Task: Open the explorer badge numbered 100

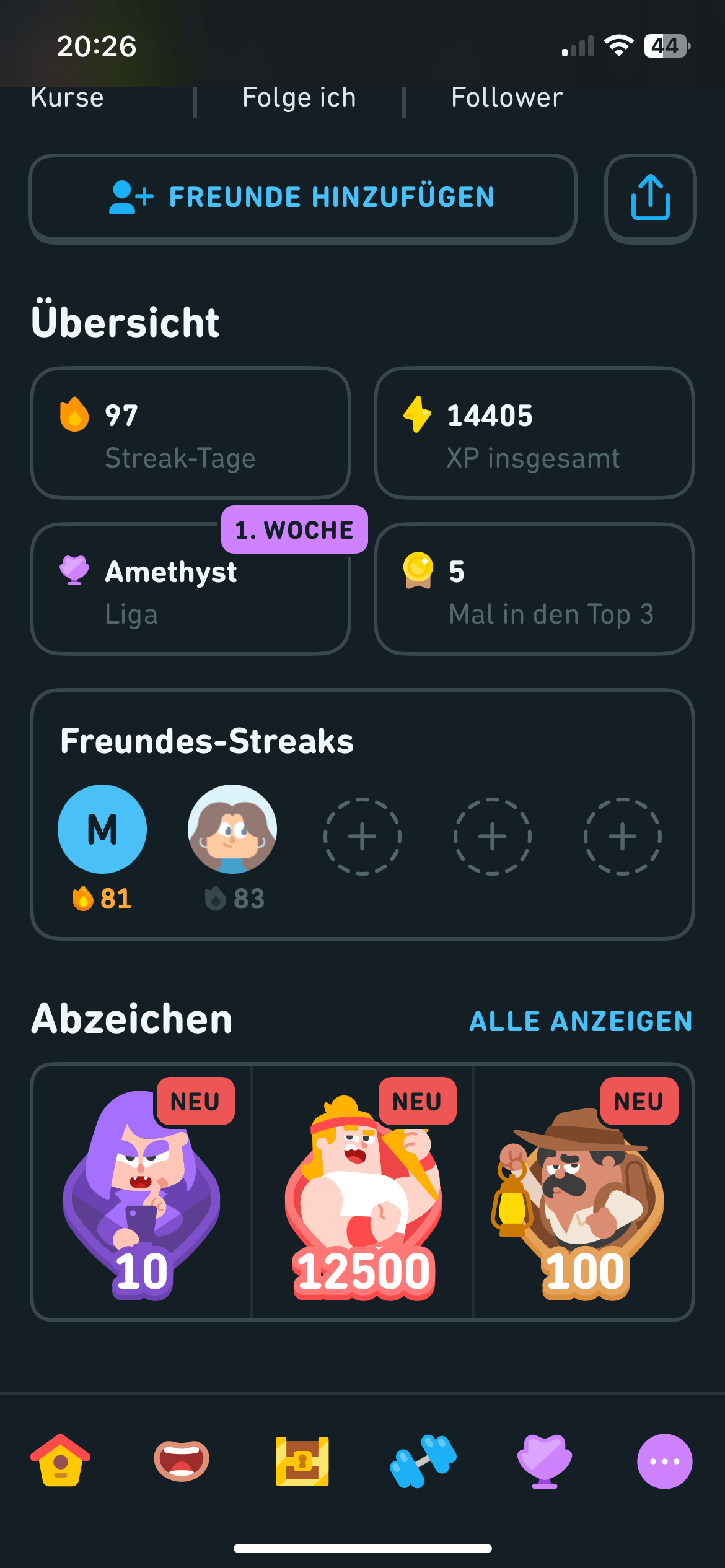Action: [x=584, y=1192]
